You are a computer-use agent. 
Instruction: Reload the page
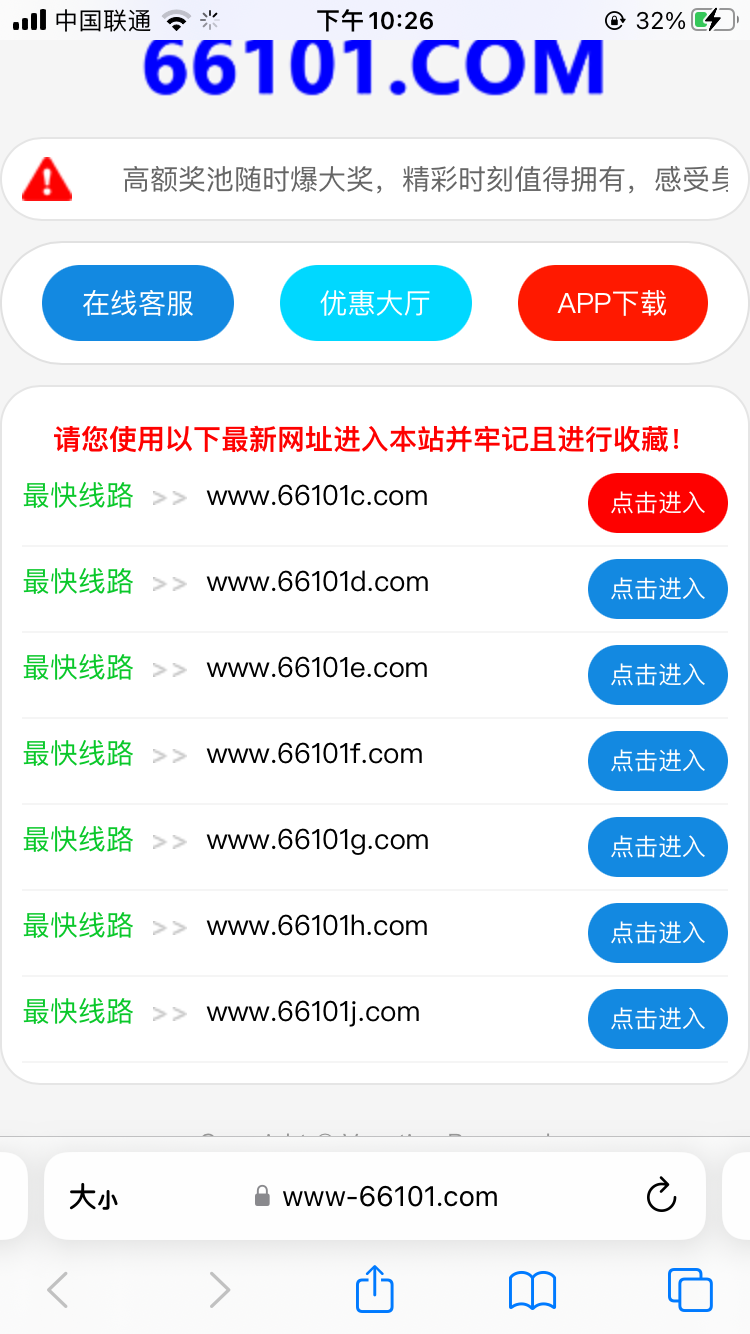pos(661,1196)
